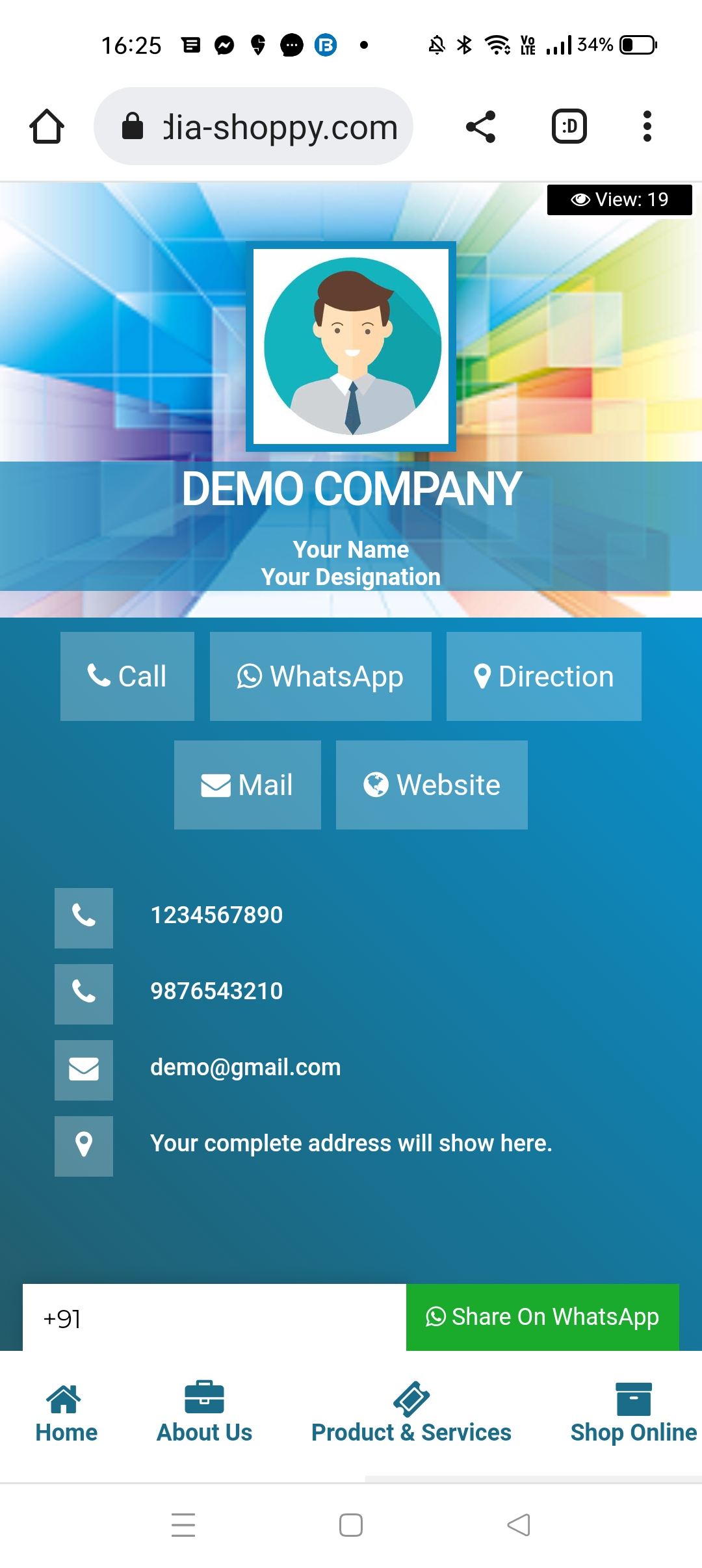The height and width of the screenshot is (1568, 702).
Task: Tap the system back button
Action: pyautogui.click(x=519, y=1524)
